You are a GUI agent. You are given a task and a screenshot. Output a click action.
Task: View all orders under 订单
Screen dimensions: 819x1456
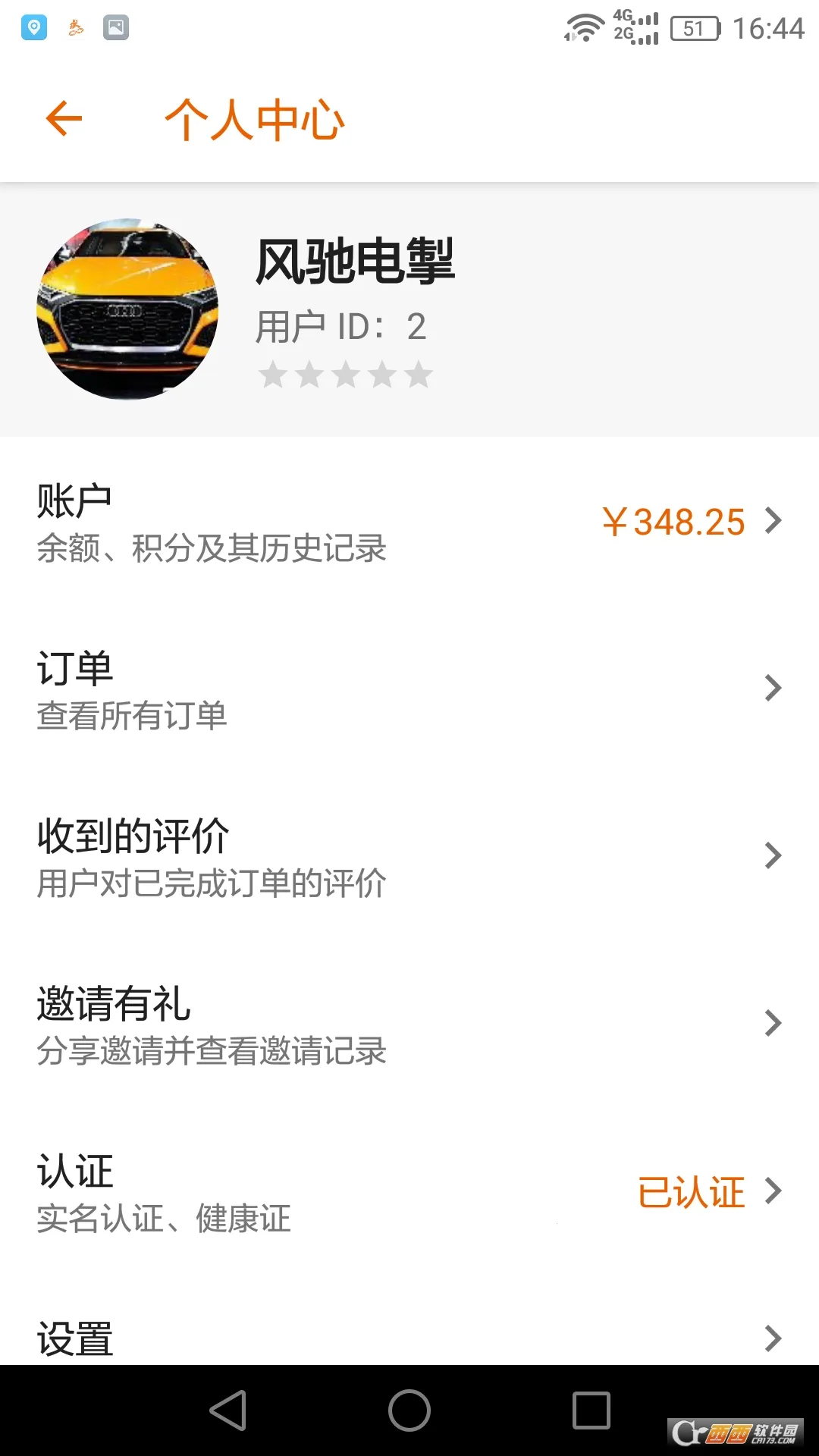(409, 689)
